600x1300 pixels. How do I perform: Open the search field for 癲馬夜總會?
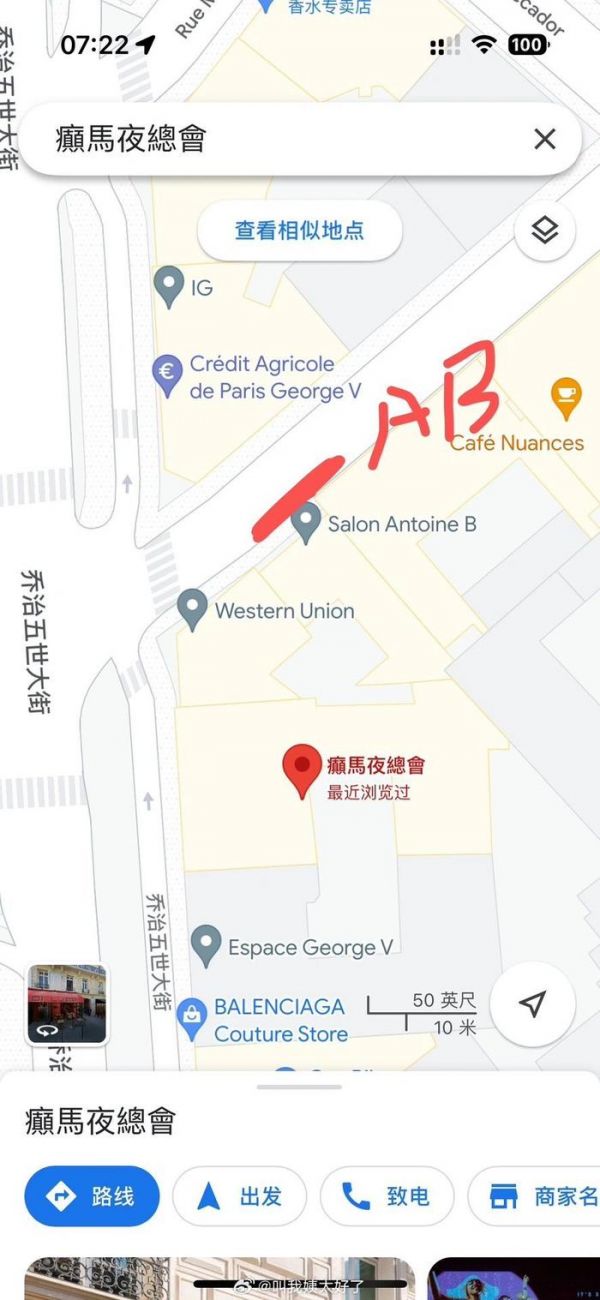(x=280, y=139)
